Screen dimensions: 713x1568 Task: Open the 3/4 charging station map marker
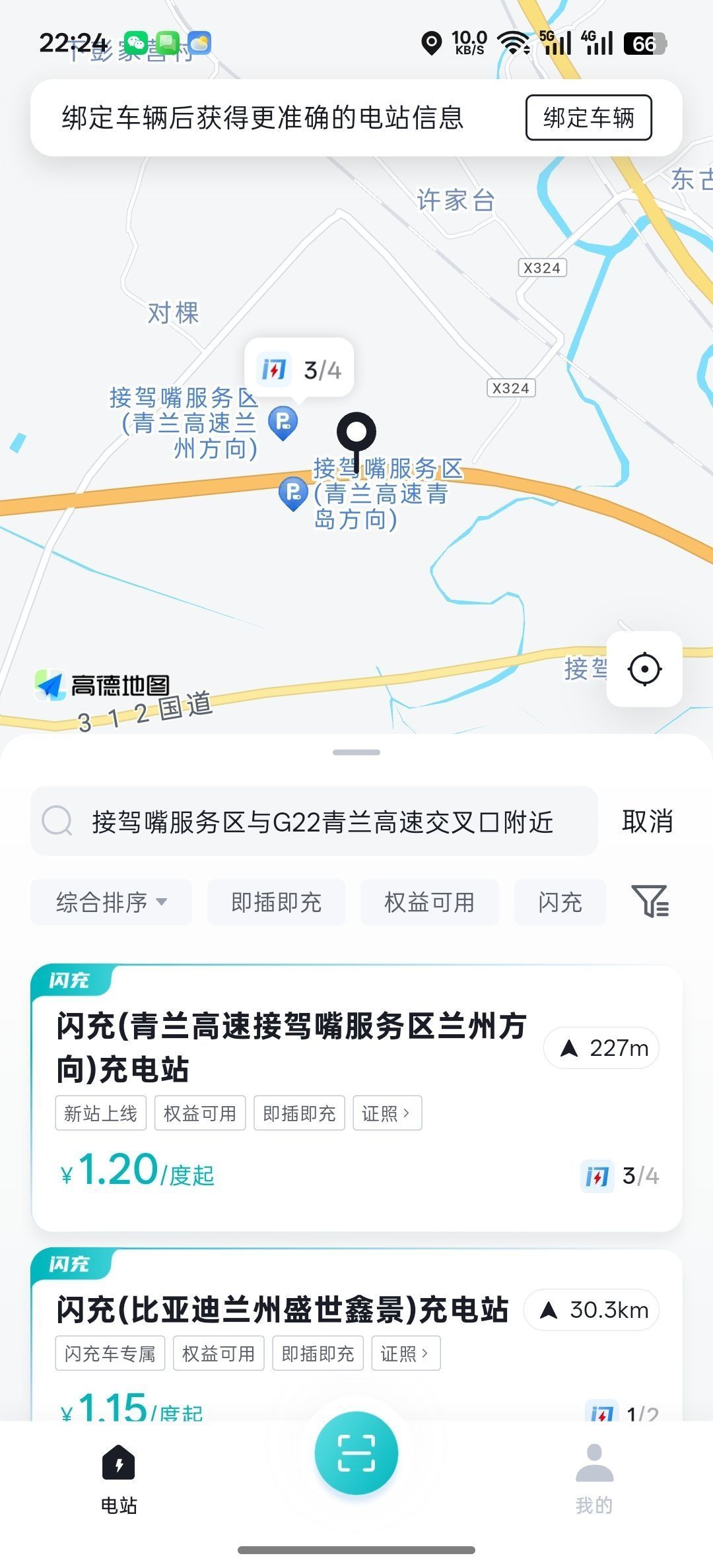click(x=299, y=370)
